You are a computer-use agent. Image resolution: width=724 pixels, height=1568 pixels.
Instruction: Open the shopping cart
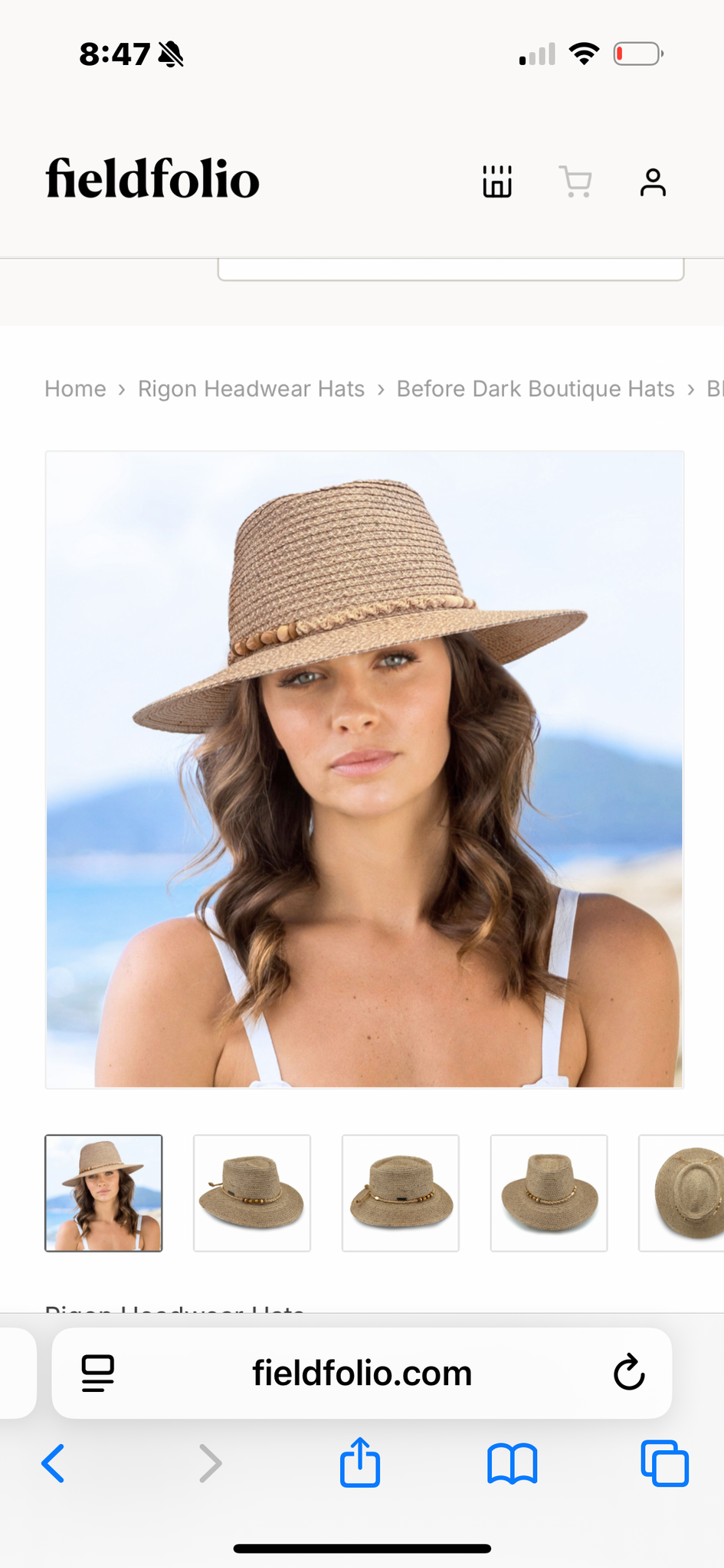coord(575,182)
